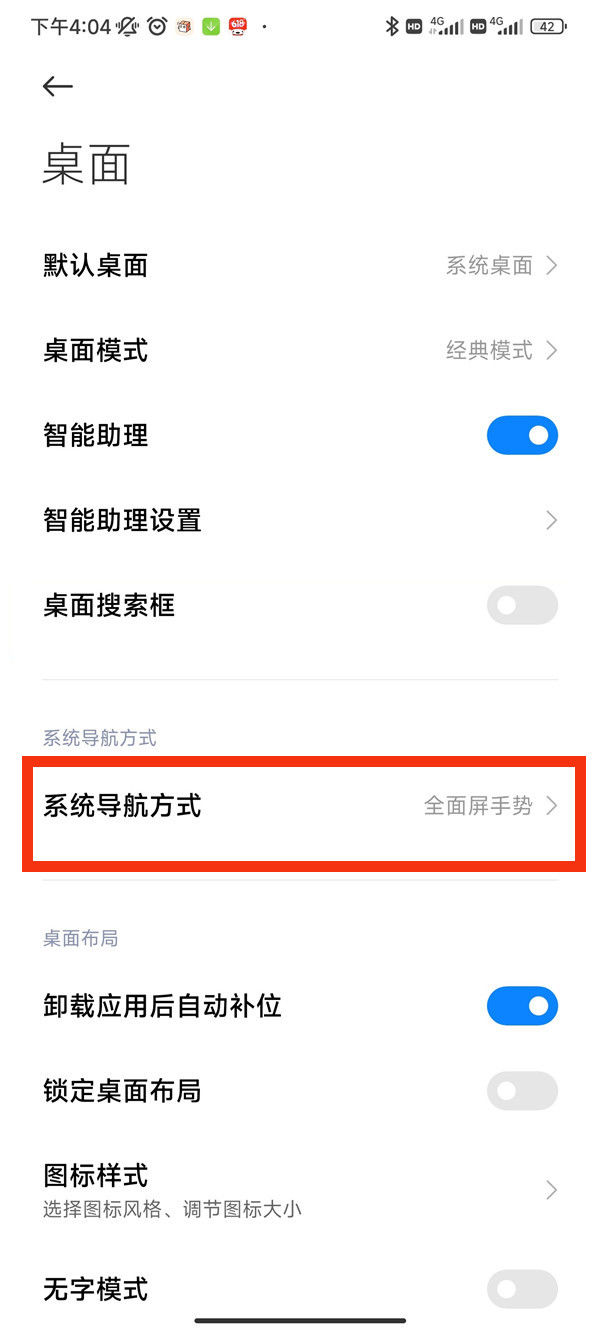The width and height of the screenshot is (600, 1333).
Task: Turn off the 智能助理 switch
Action: (x=522, y=435)
